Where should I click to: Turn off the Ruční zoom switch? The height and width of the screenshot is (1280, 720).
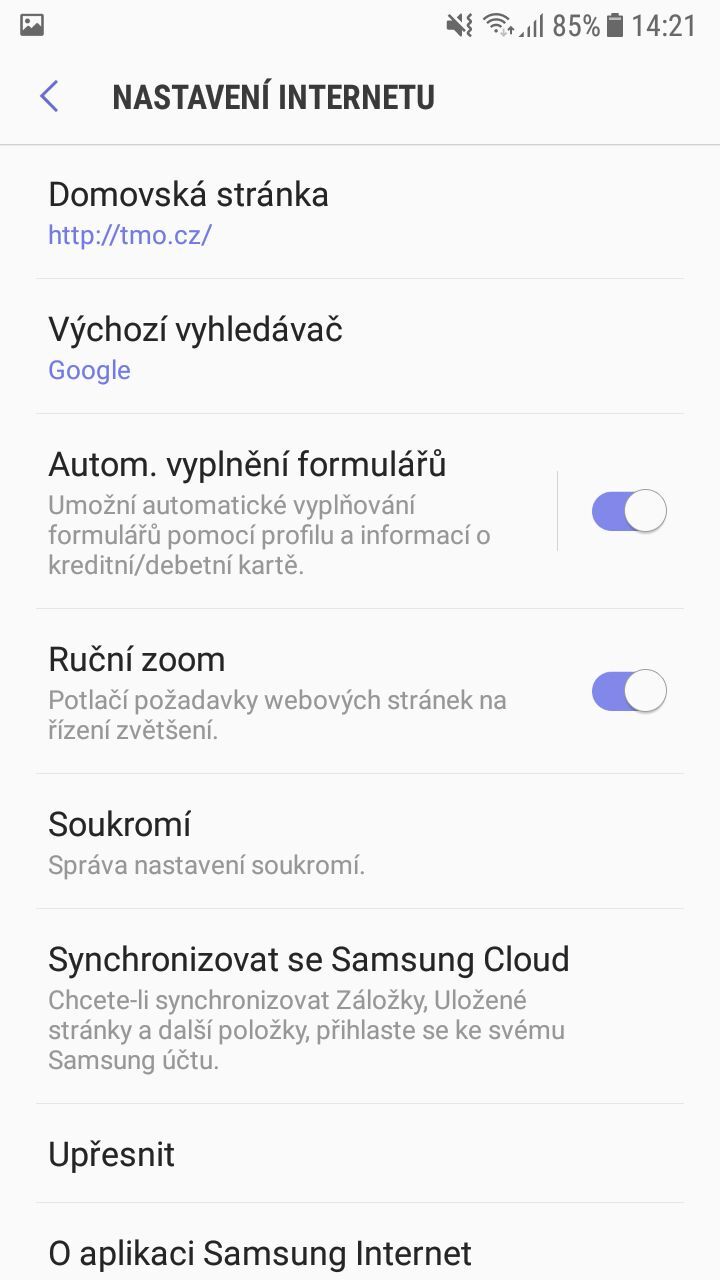(628, 690)
